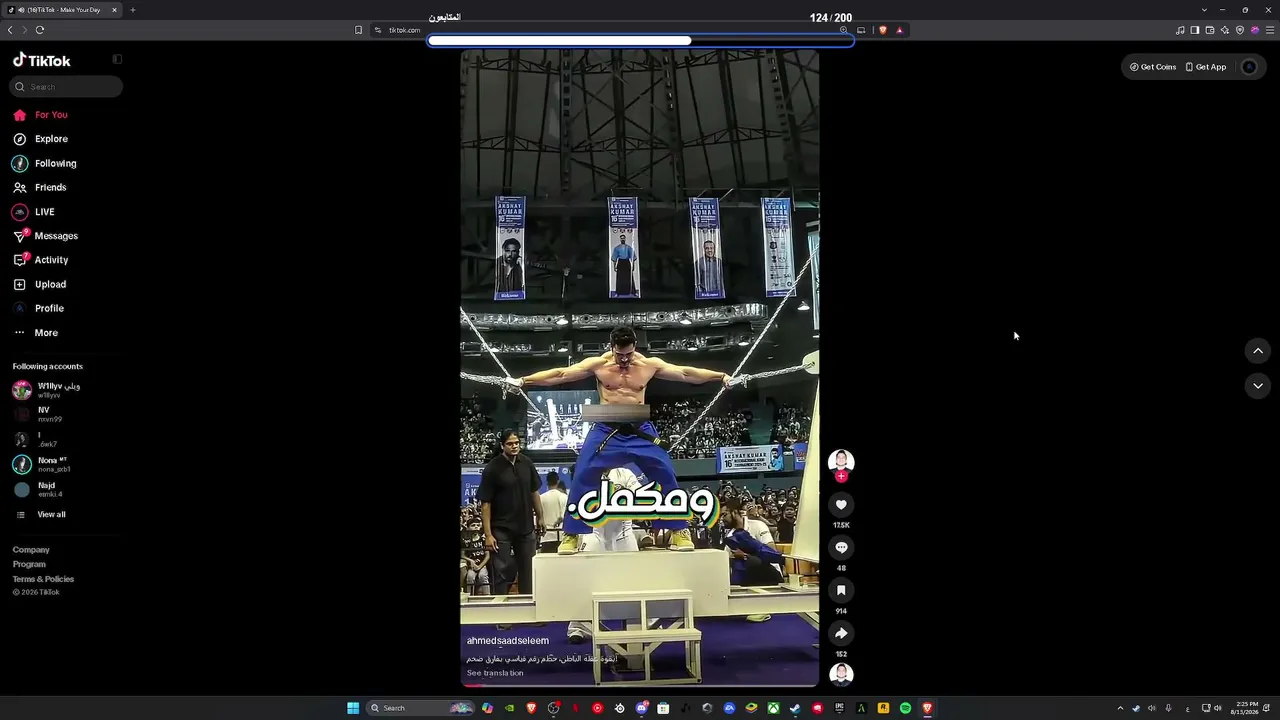The width and height of the screenshot is (1280, 720).
Task: Open the TikTok search box
Action: coord(66,87)
